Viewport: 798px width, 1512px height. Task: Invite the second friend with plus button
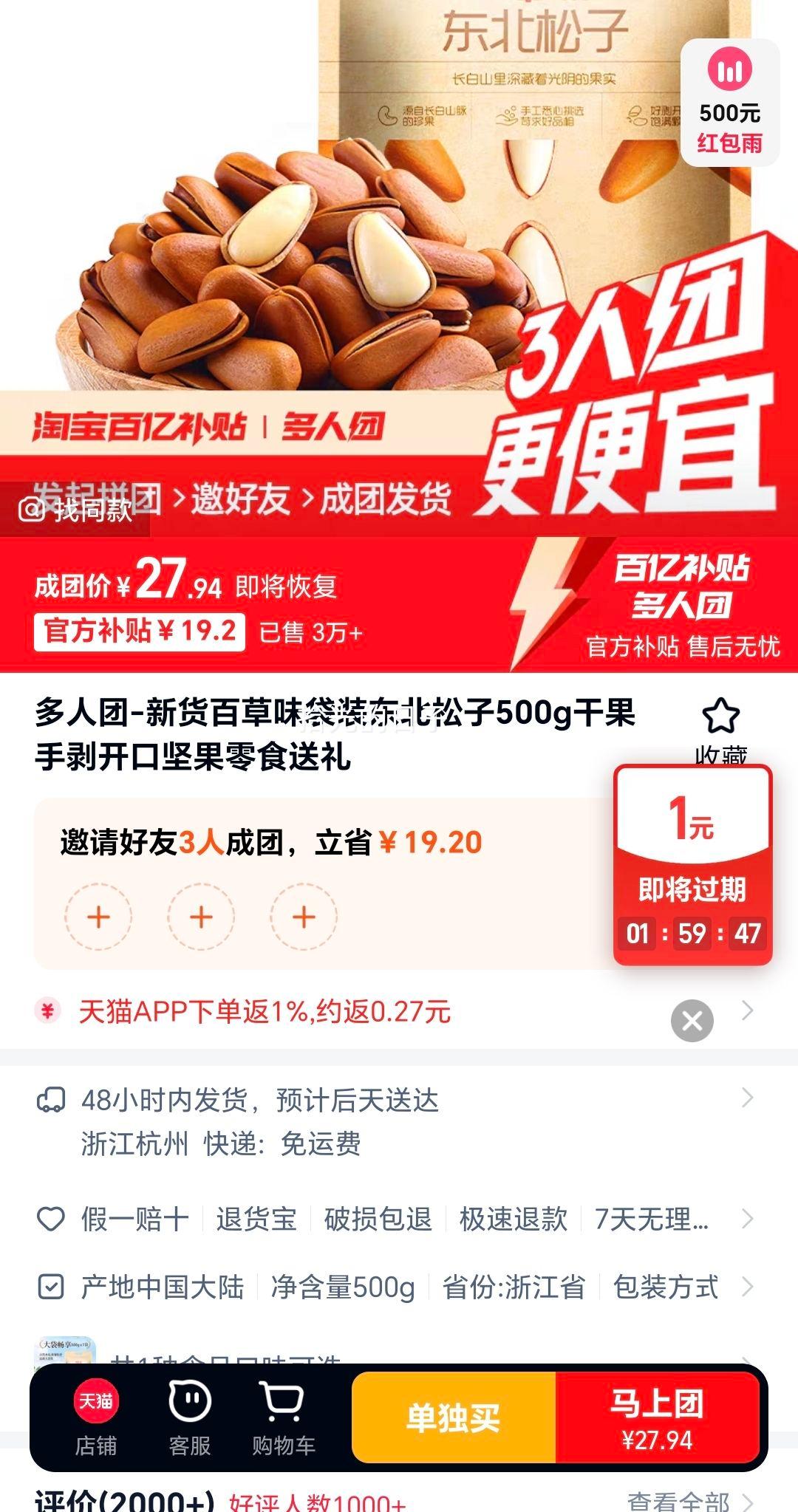point(200,914)
